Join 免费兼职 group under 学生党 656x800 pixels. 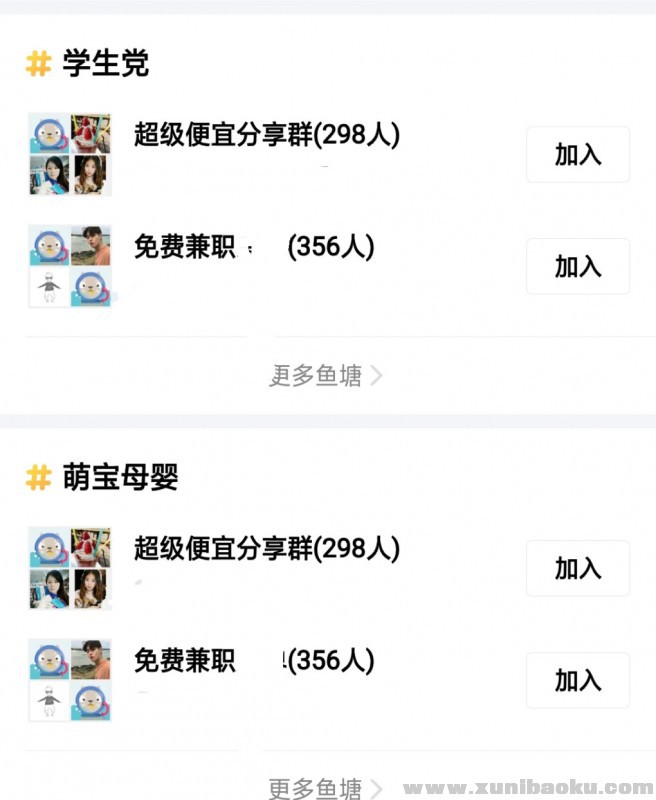pos(578,266)
